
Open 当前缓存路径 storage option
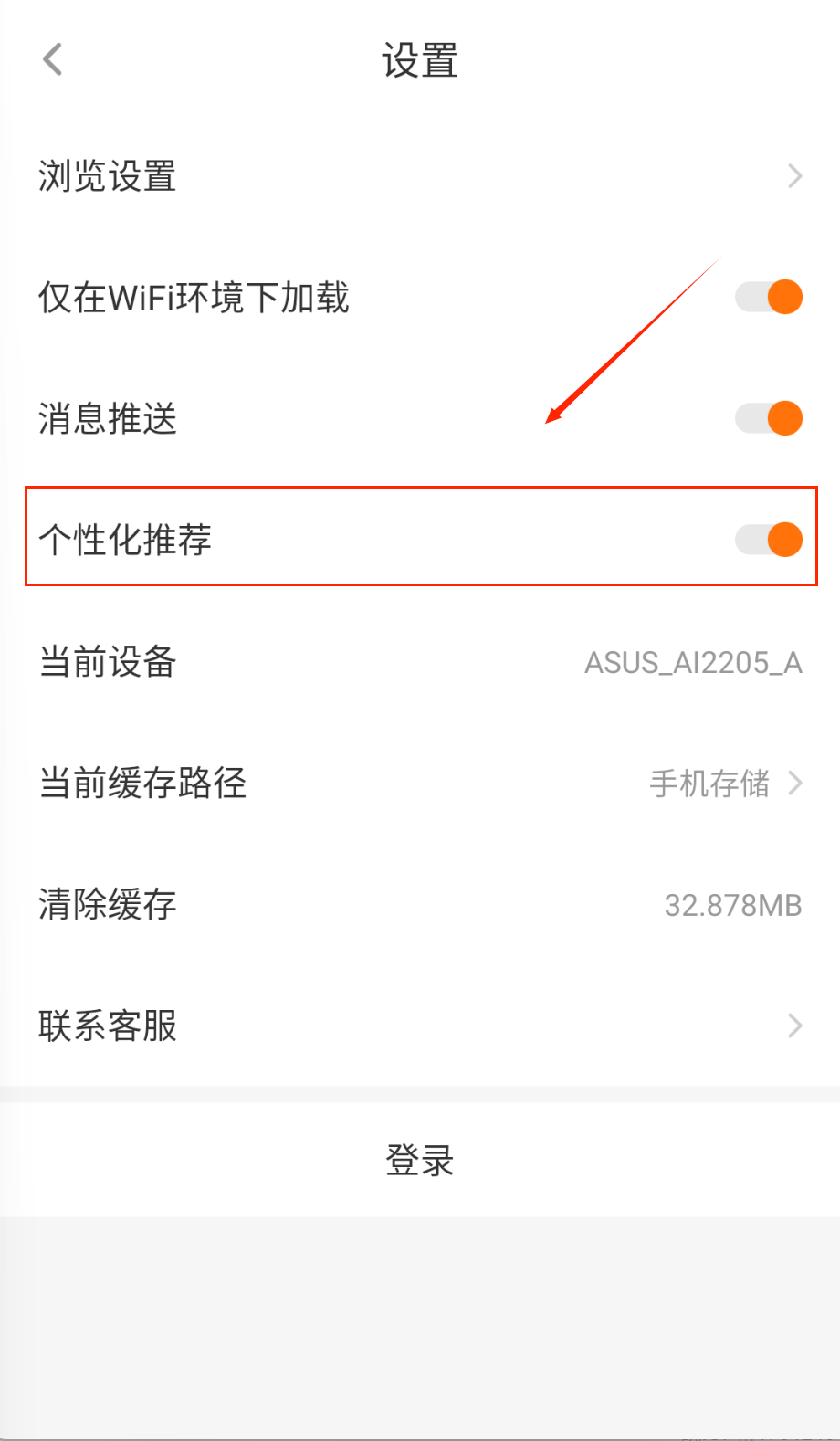pos(420,784)
